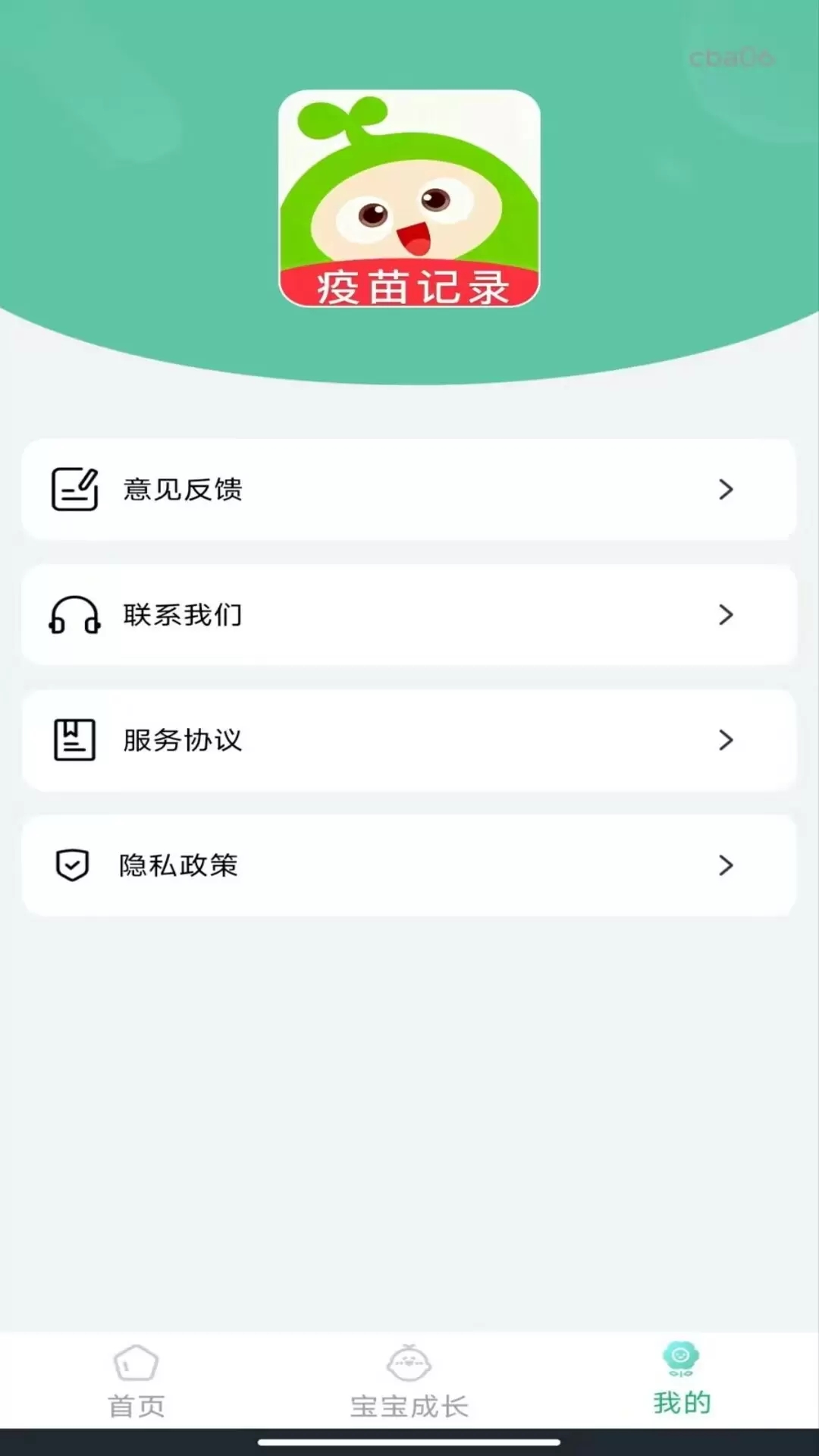Screen dimensions: 819x1456
Task: Open the 服务协议 service agreement
Action: (x=409, y=741)
